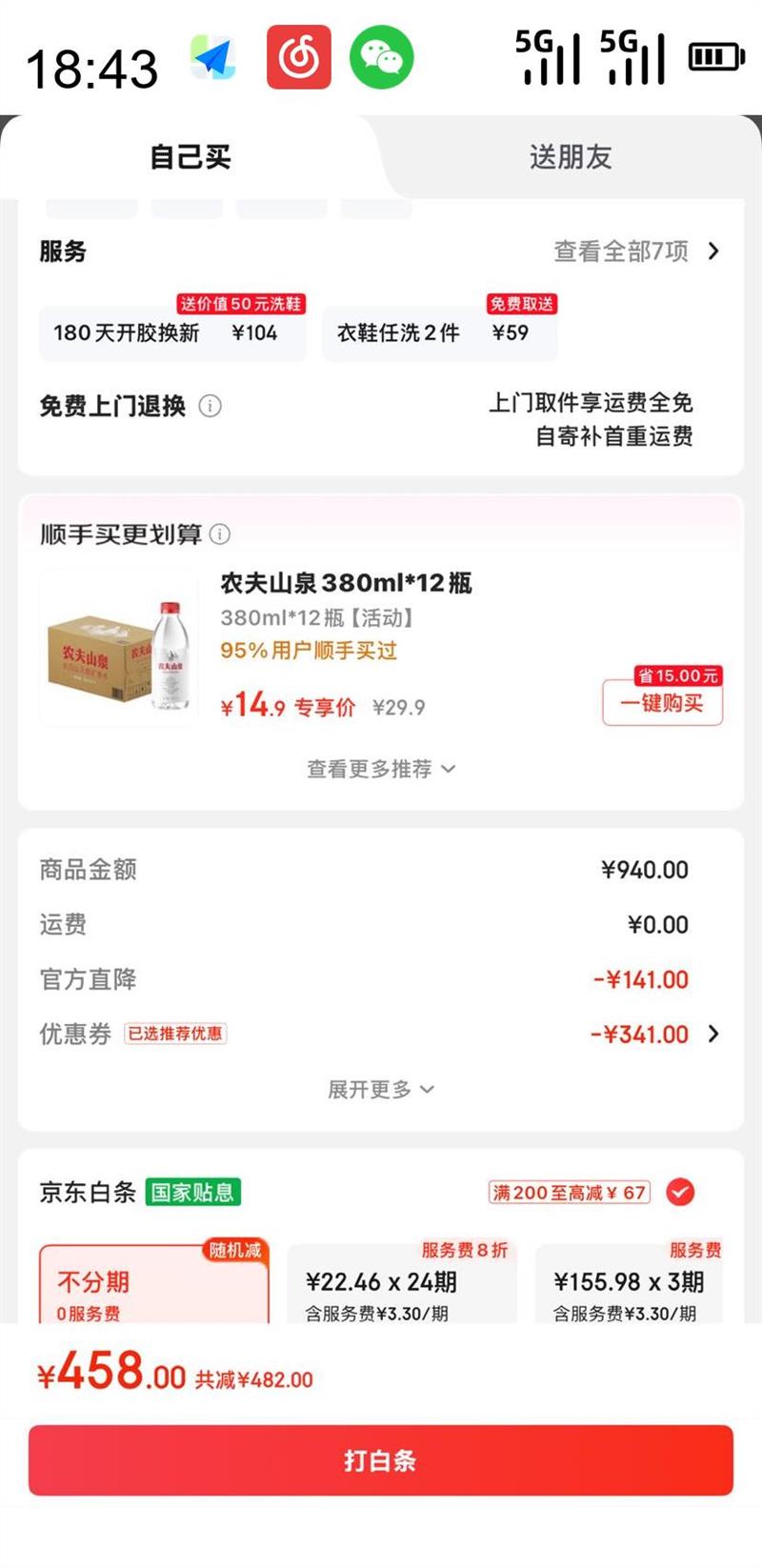This screenshot has height=1568, width=762.
Task: Tap 一键购买 for 农夫山泉 water
Action: pos(662,704)
